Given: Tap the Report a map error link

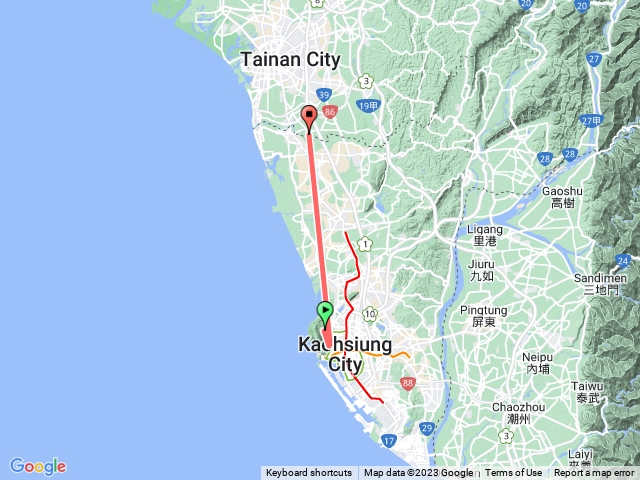Looking at the screenshot, I should 594,473.
